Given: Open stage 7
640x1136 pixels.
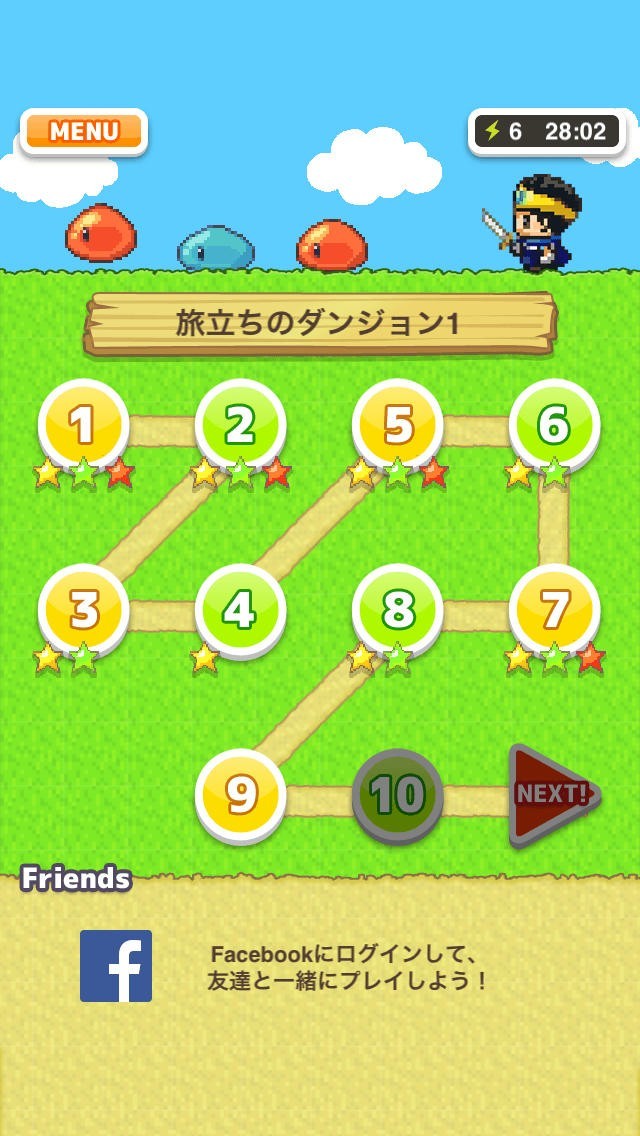Looking at the screenshot, I should pyautogui.click(x=554, y=609).
